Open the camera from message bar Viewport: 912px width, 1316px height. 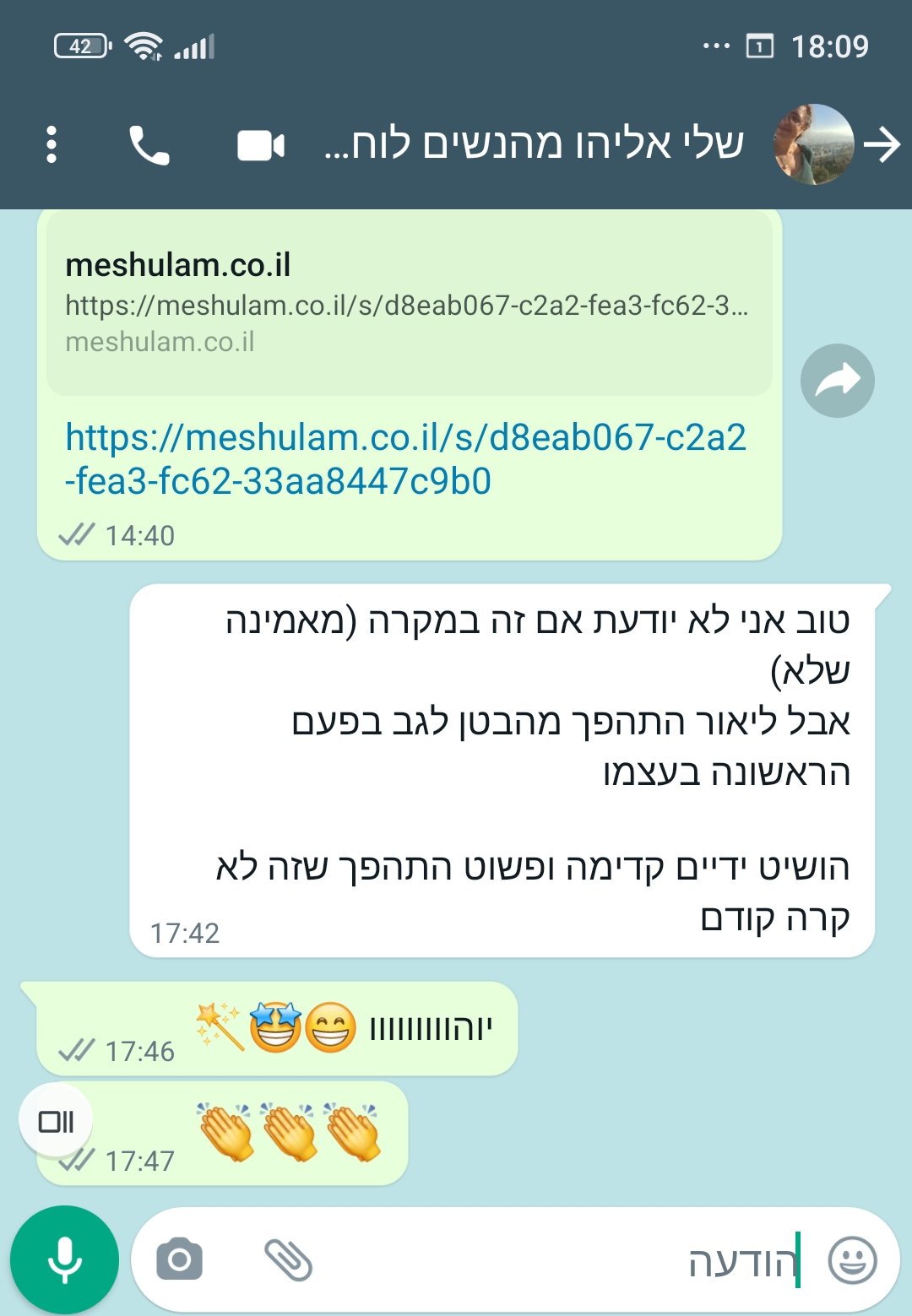pos(179,1259)
